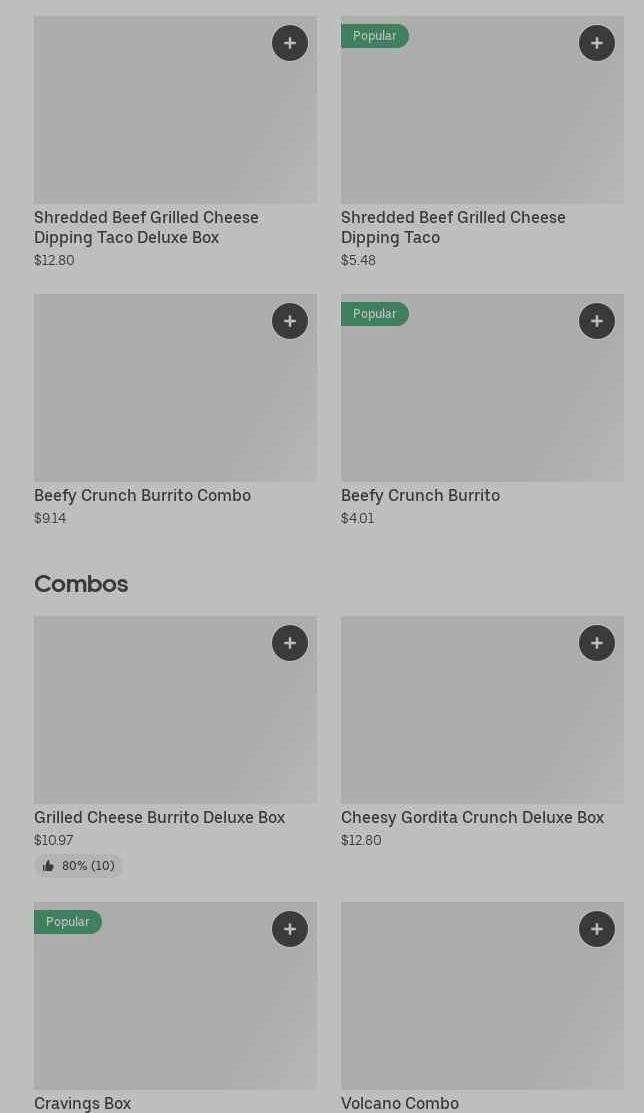Screen dimensions: 644x1113
Task: Add the $4.01 Beefy Crunch Burrito
Action: coord(596,321)
